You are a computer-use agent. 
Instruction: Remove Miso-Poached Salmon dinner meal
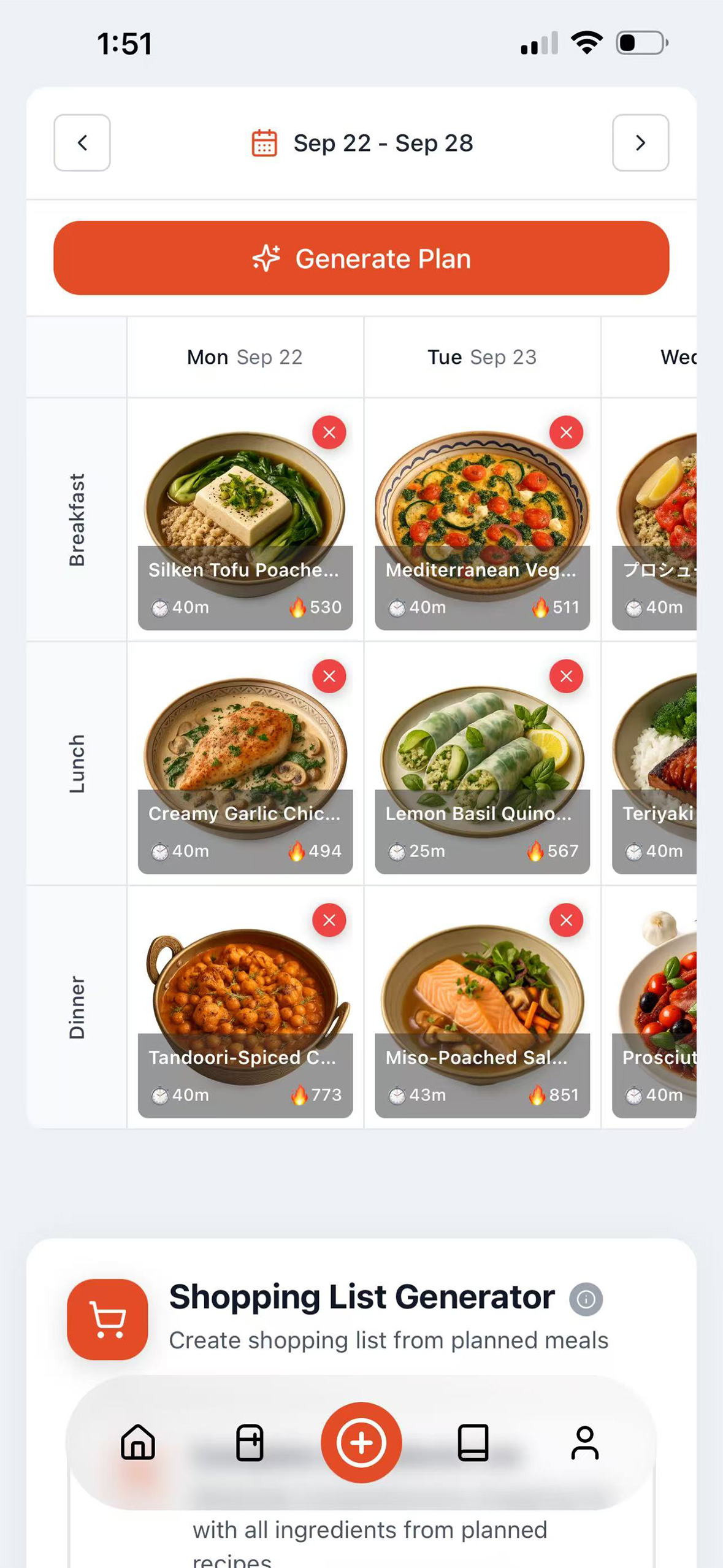click(566, 920)
